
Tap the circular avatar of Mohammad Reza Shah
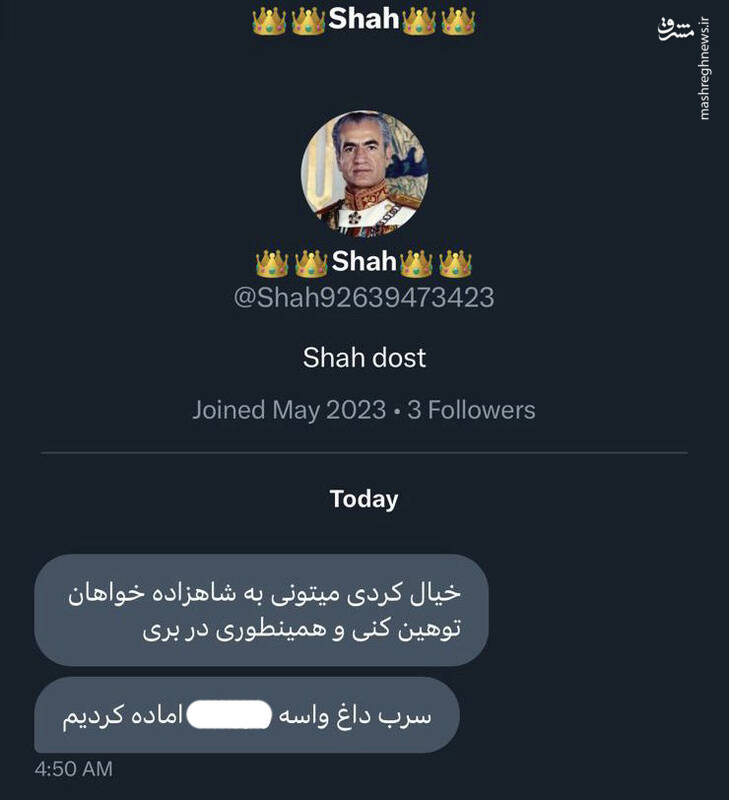pos(364,172)
